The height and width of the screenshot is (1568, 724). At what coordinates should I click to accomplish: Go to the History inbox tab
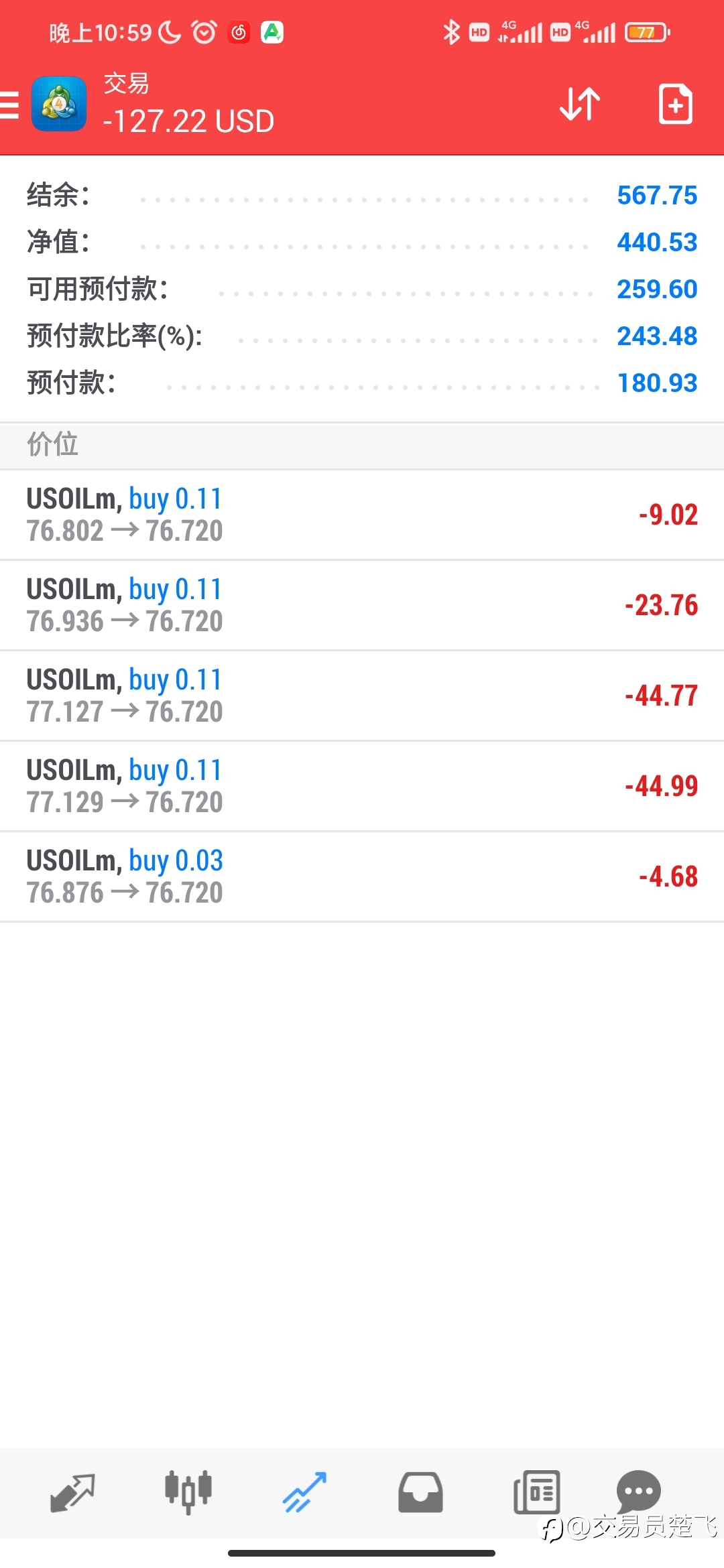(420, 1493)
